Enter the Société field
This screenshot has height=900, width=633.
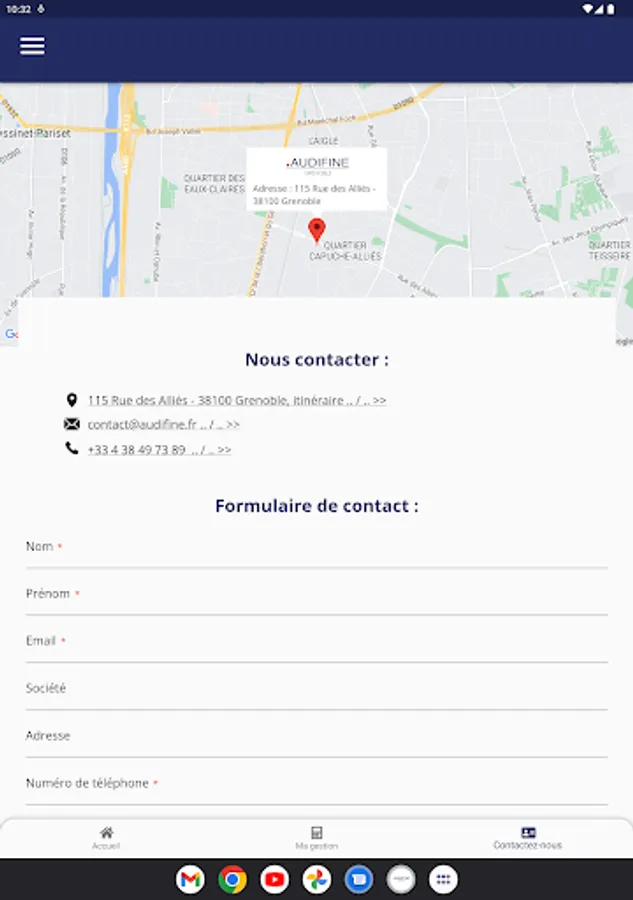pos(317,689)
